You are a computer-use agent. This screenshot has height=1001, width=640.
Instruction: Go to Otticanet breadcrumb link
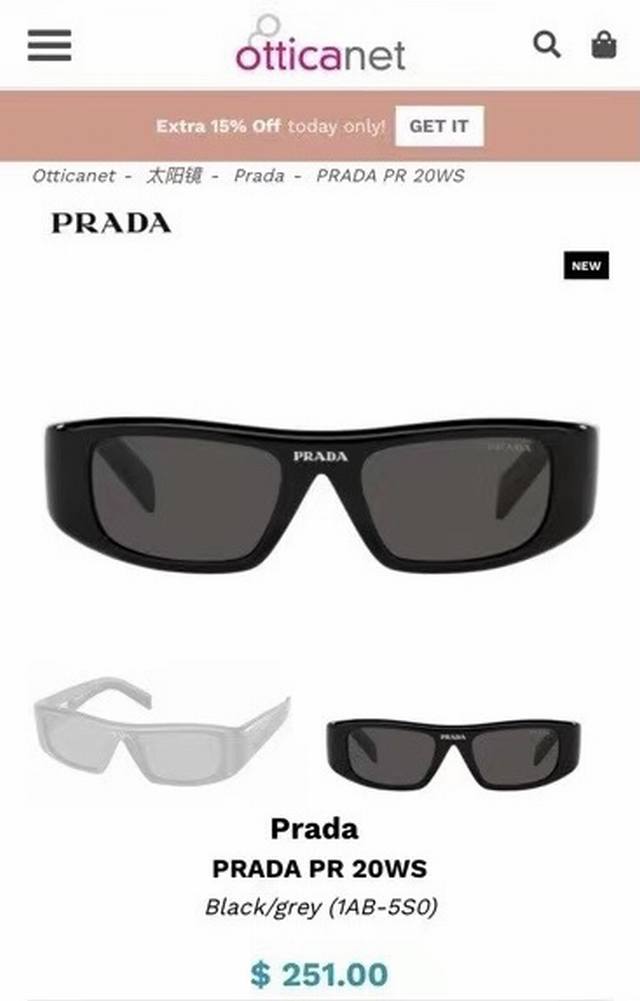(x=74, y=176)
